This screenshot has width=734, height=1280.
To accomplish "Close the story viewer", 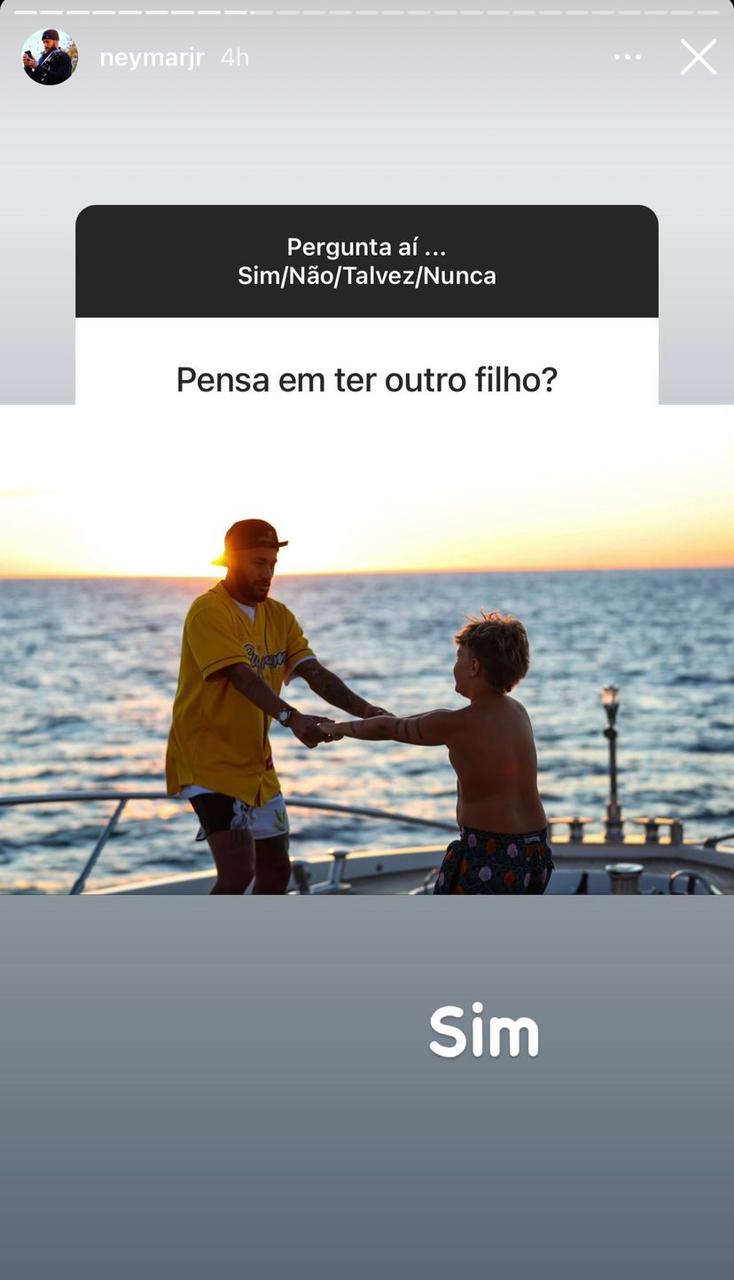I will [698, 57].
